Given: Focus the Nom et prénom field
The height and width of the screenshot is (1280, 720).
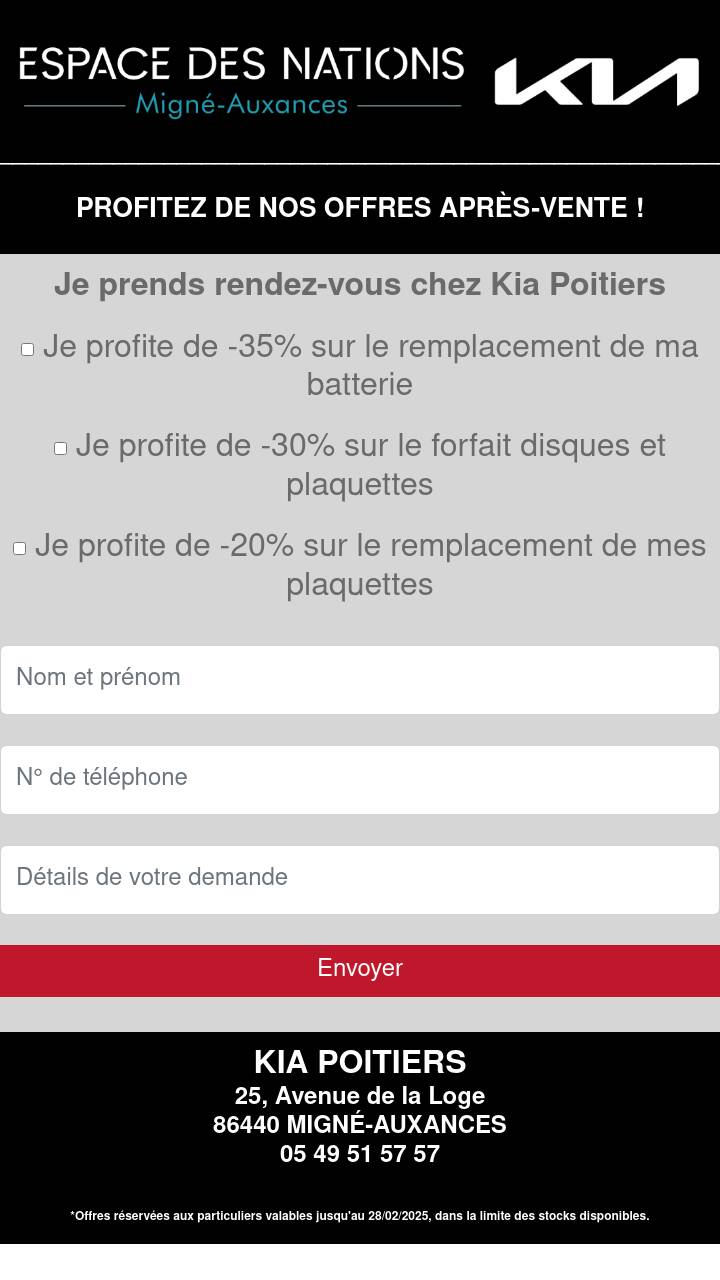Looking at the screenshot, I should click(x=360, y=680).
